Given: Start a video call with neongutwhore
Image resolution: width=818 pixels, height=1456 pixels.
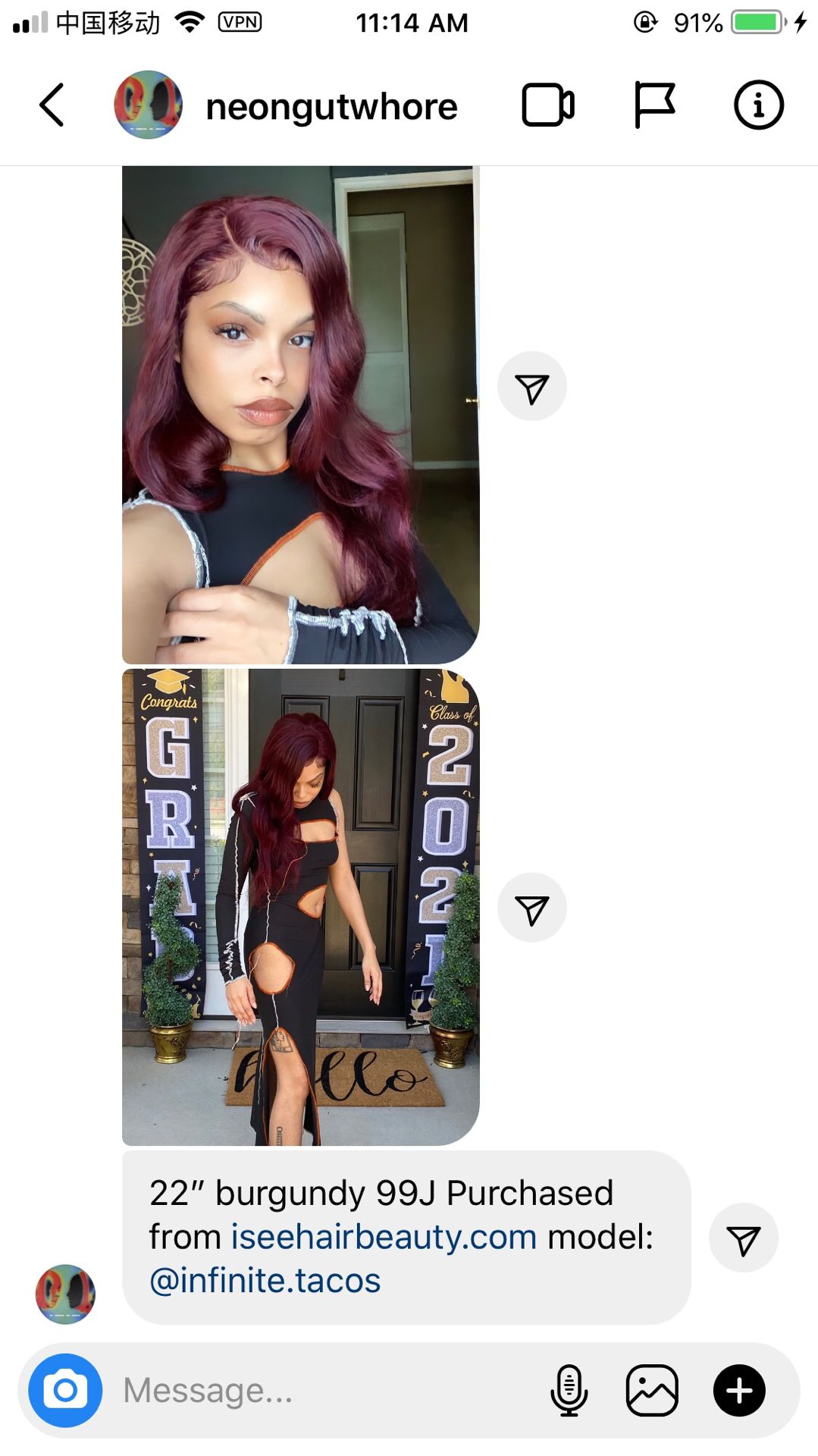Looking at the screenshot, I should pyautogui.click(x=548, y=105).
